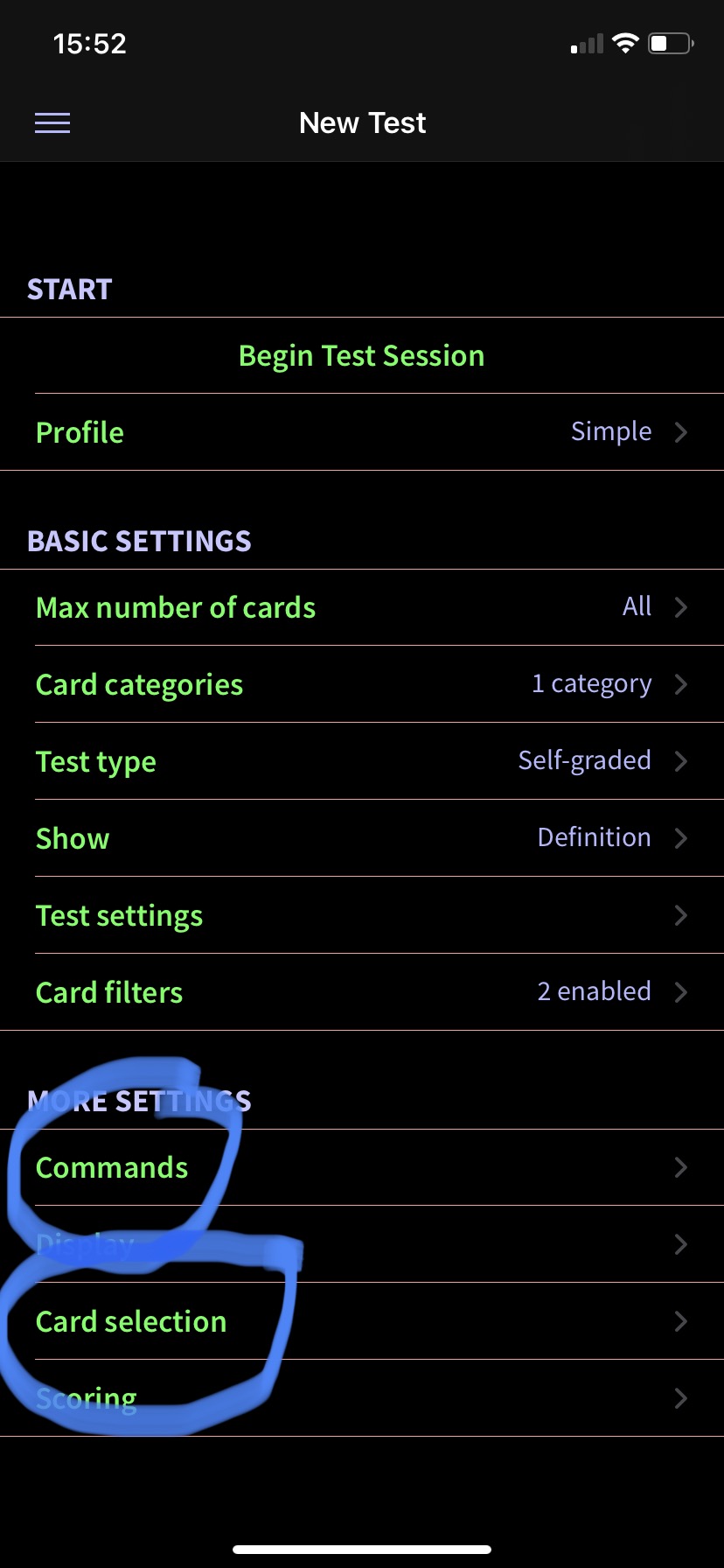Open Test settings
The width and height of the screenshot is (724, 1568).
(361, 915)
